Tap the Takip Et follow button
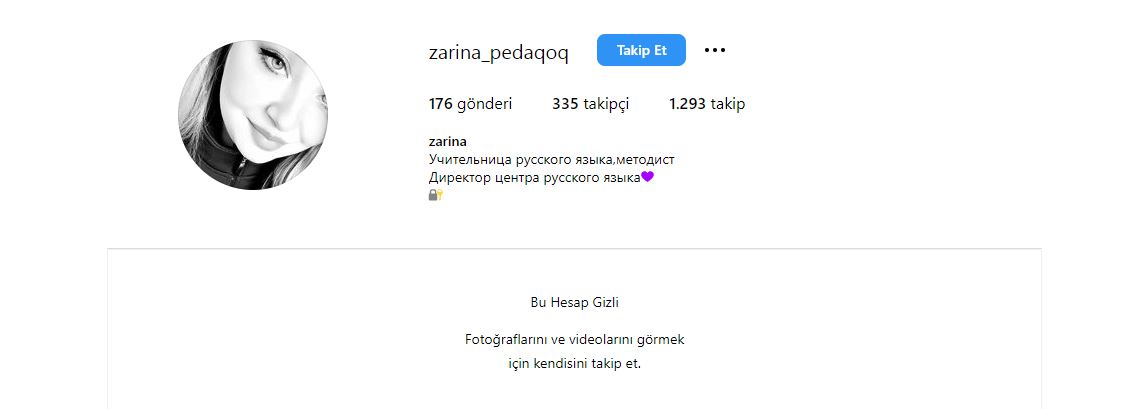Viewport: 1121px width, 409px height. pyautogui.click(x=641, y=50)
